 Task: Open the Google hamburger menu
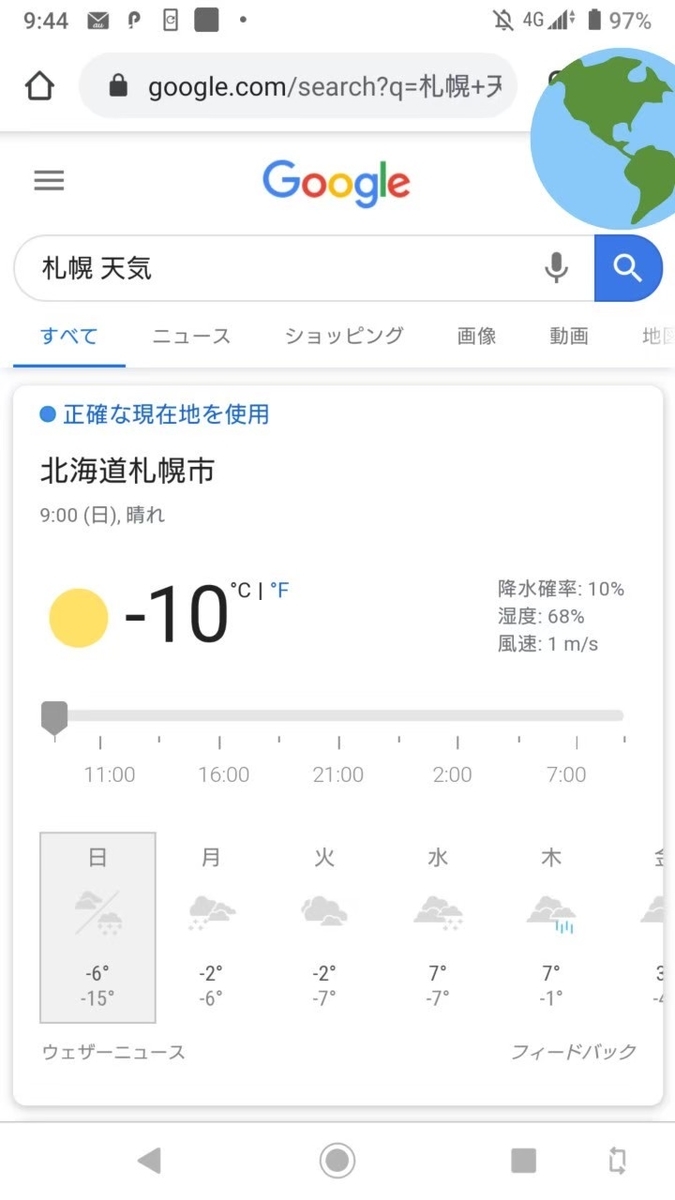point(49,181)
